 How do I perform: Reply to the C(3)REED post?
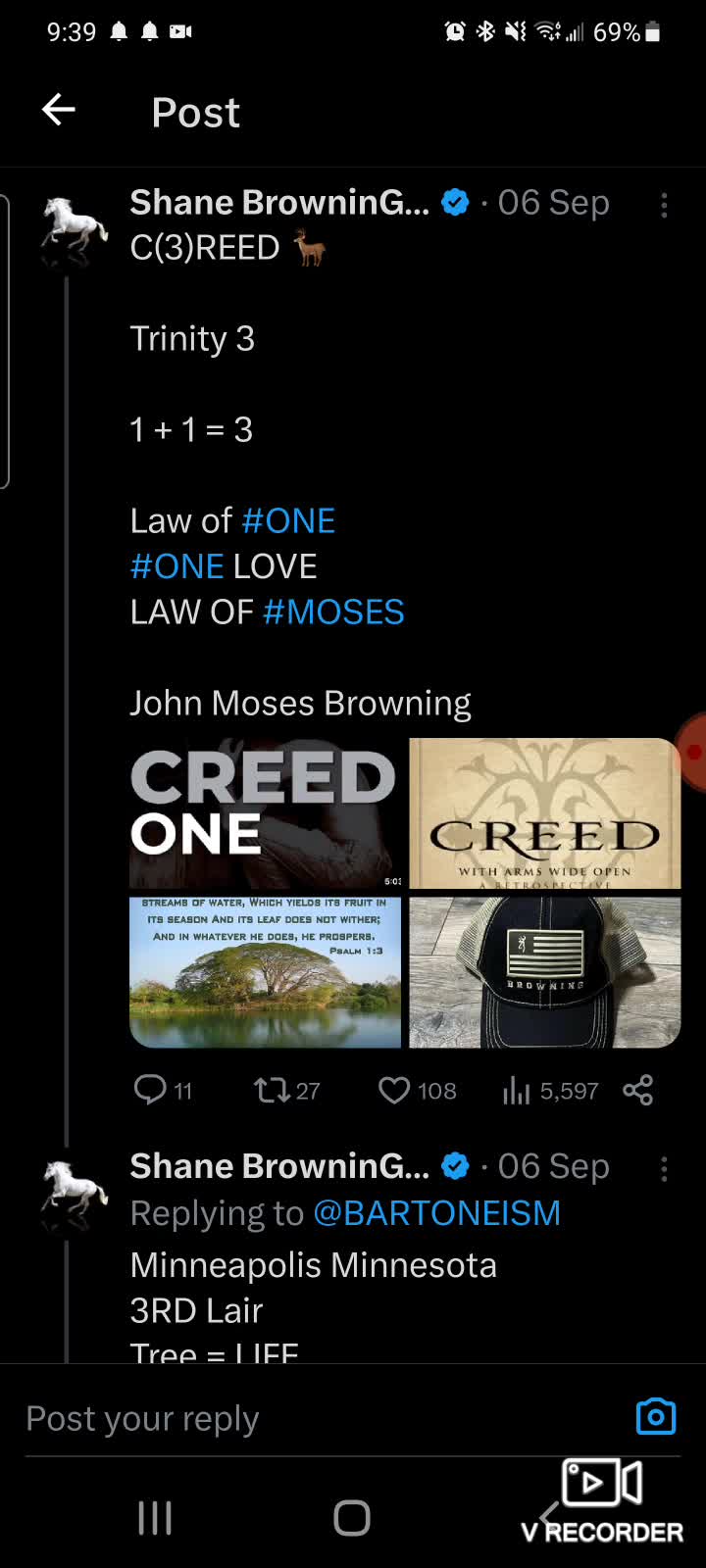click(x=151, y=1090)
